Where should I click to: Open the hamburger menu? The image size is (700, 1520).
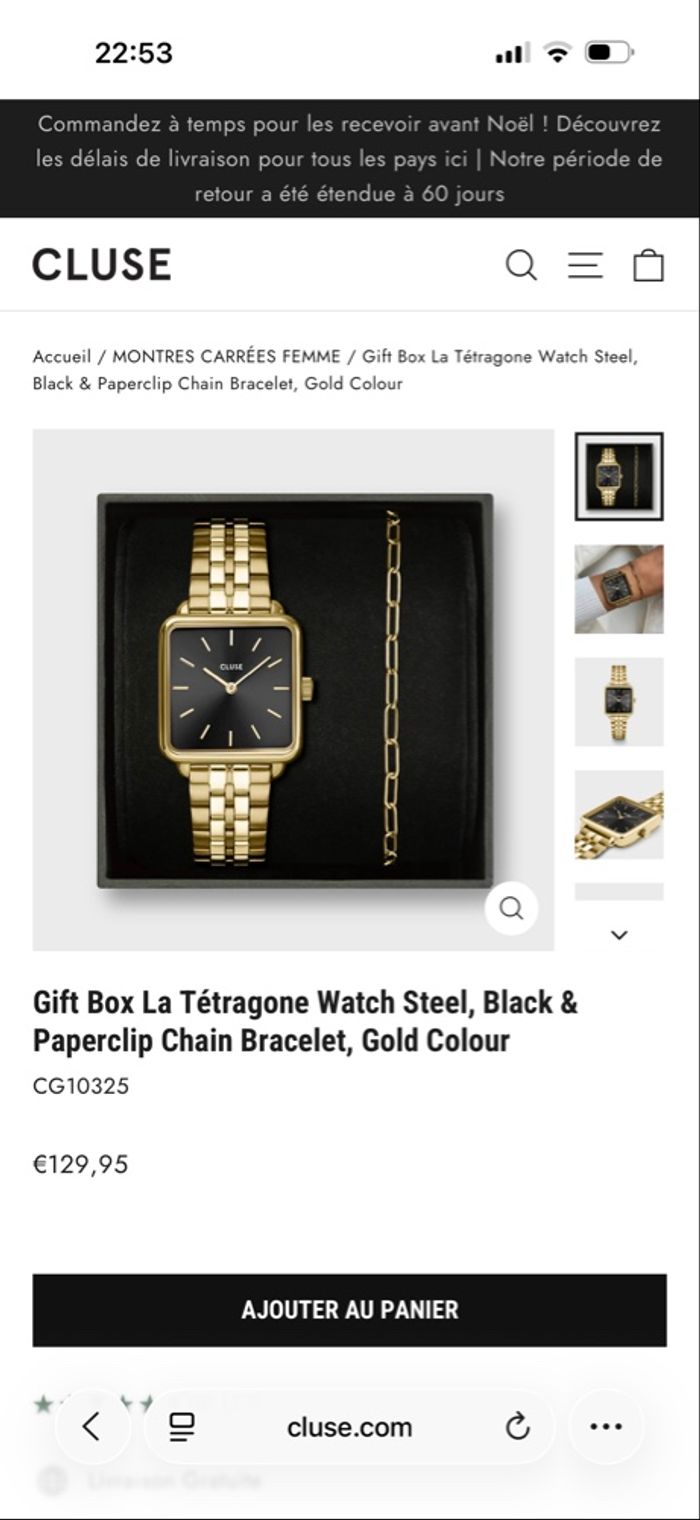click(585, 265)
